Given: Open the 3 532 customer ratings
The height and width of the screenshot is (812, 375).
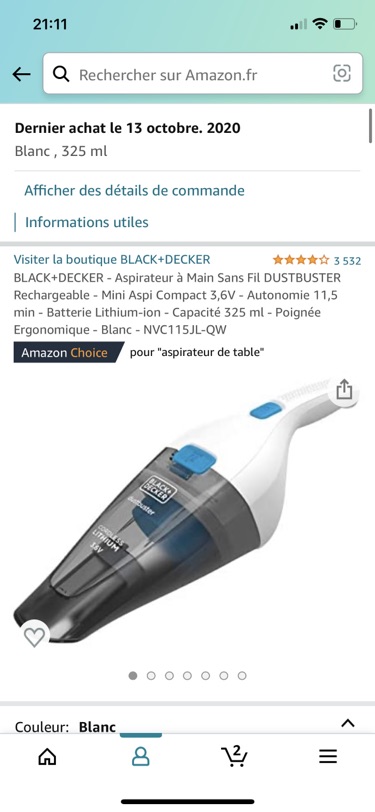Looking at the screenshot, I should tap(316, 260).
